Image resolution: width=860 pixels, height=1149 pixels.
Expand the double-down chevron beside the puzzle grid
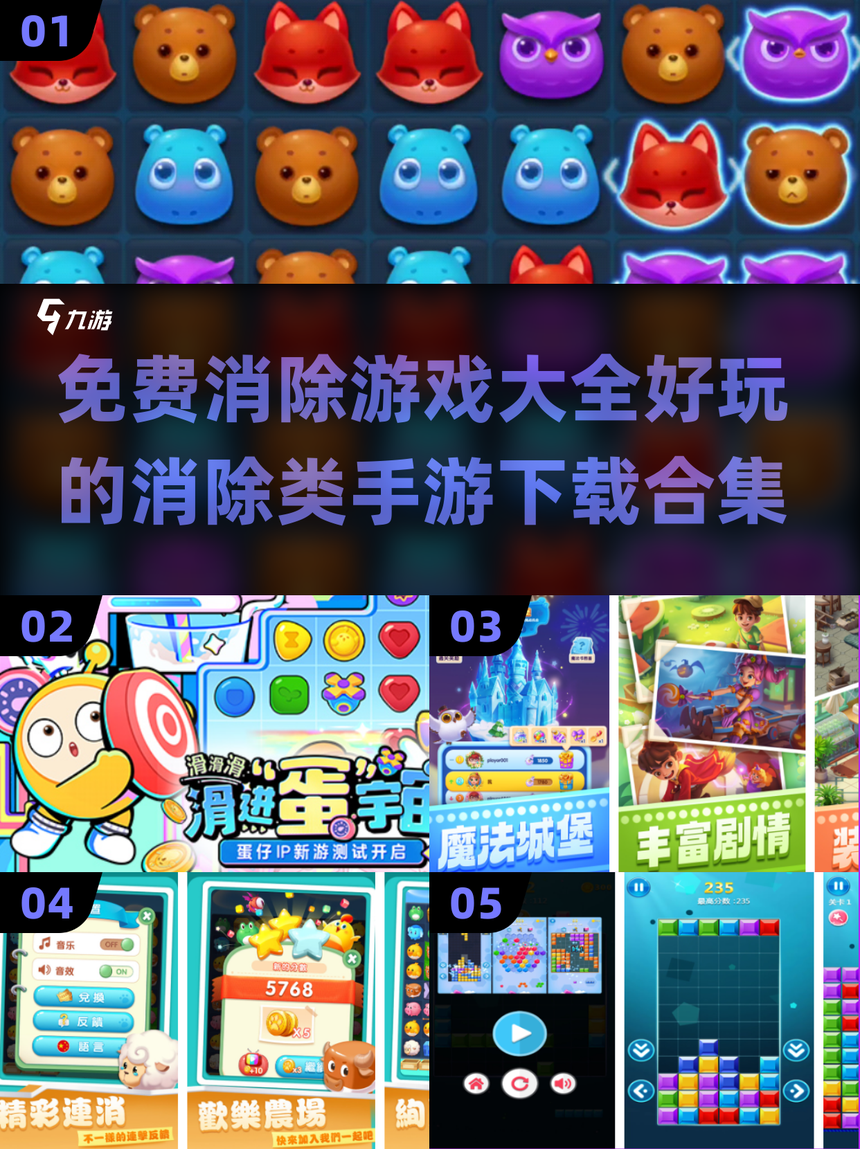tap(641, 1049)
